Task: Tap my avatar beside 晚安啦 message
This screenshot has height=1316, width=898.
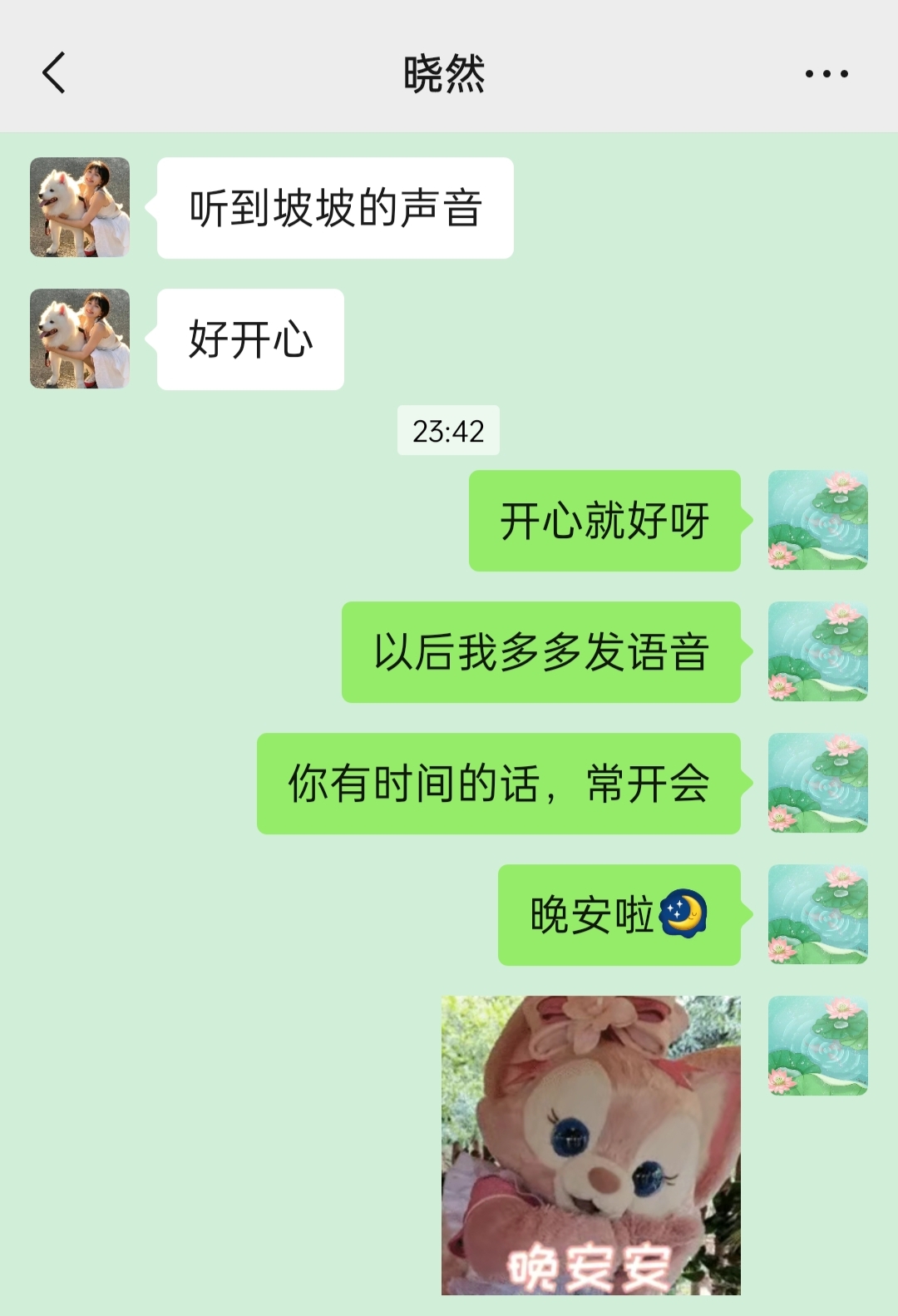Action: tap(817, 914)
